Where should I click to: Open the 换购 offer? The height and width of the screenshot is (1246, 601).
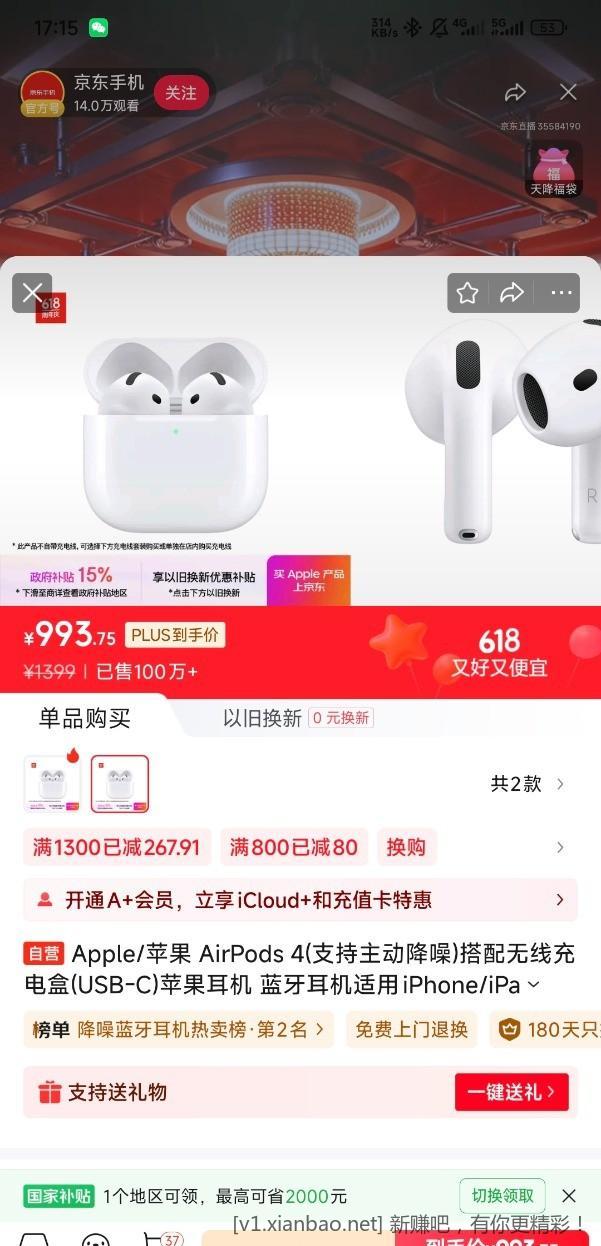pyautogui.click(x=406, y=848)
